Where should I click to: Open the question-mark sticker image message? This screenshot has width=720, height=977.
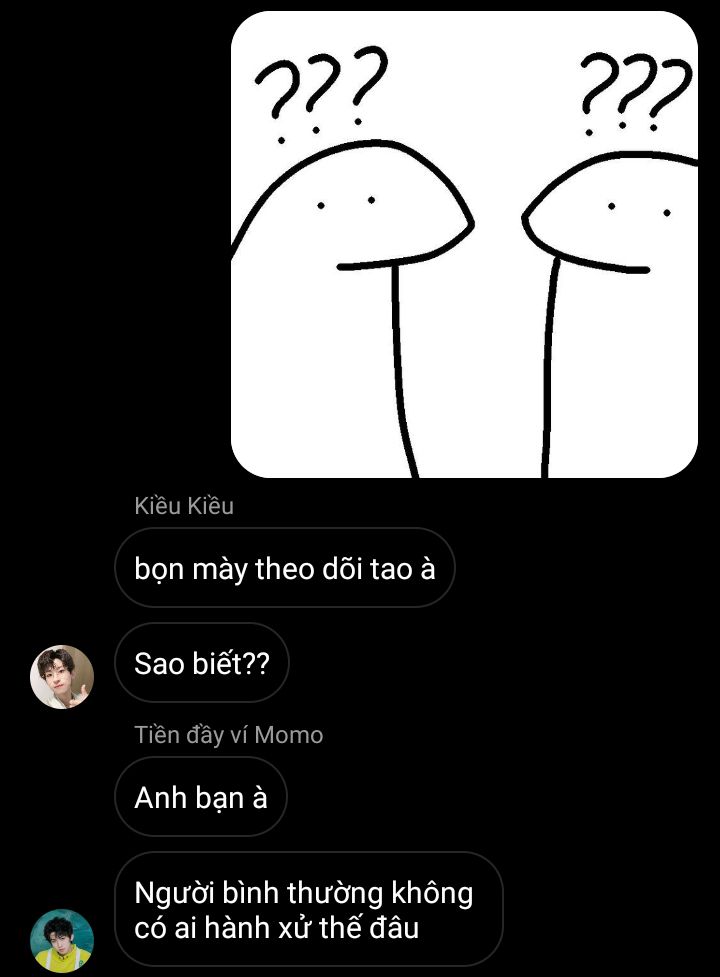tap(464, 244)
